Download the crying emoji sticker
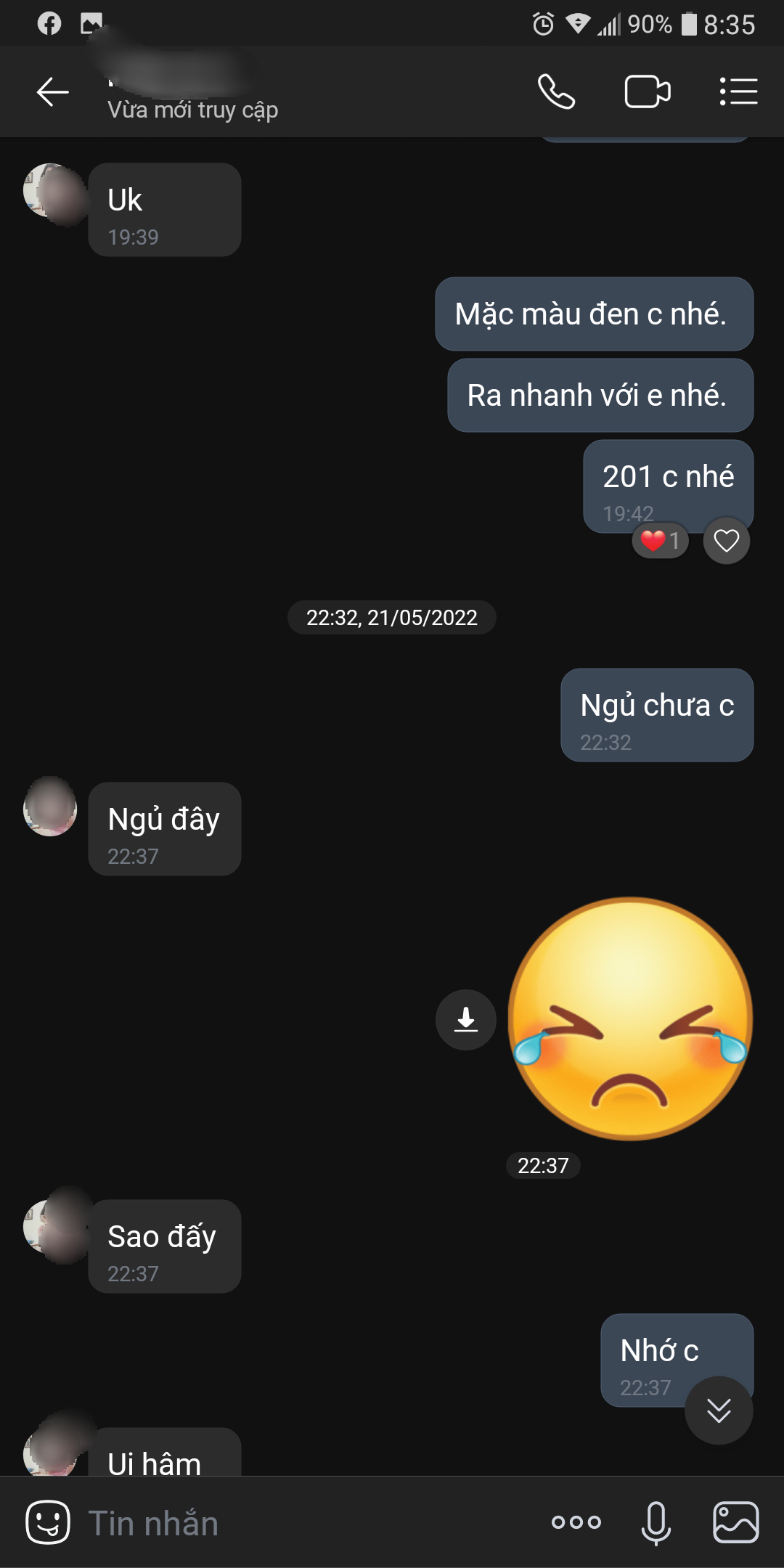This screenshot has height=1568, width=784. click(466, 1020)
